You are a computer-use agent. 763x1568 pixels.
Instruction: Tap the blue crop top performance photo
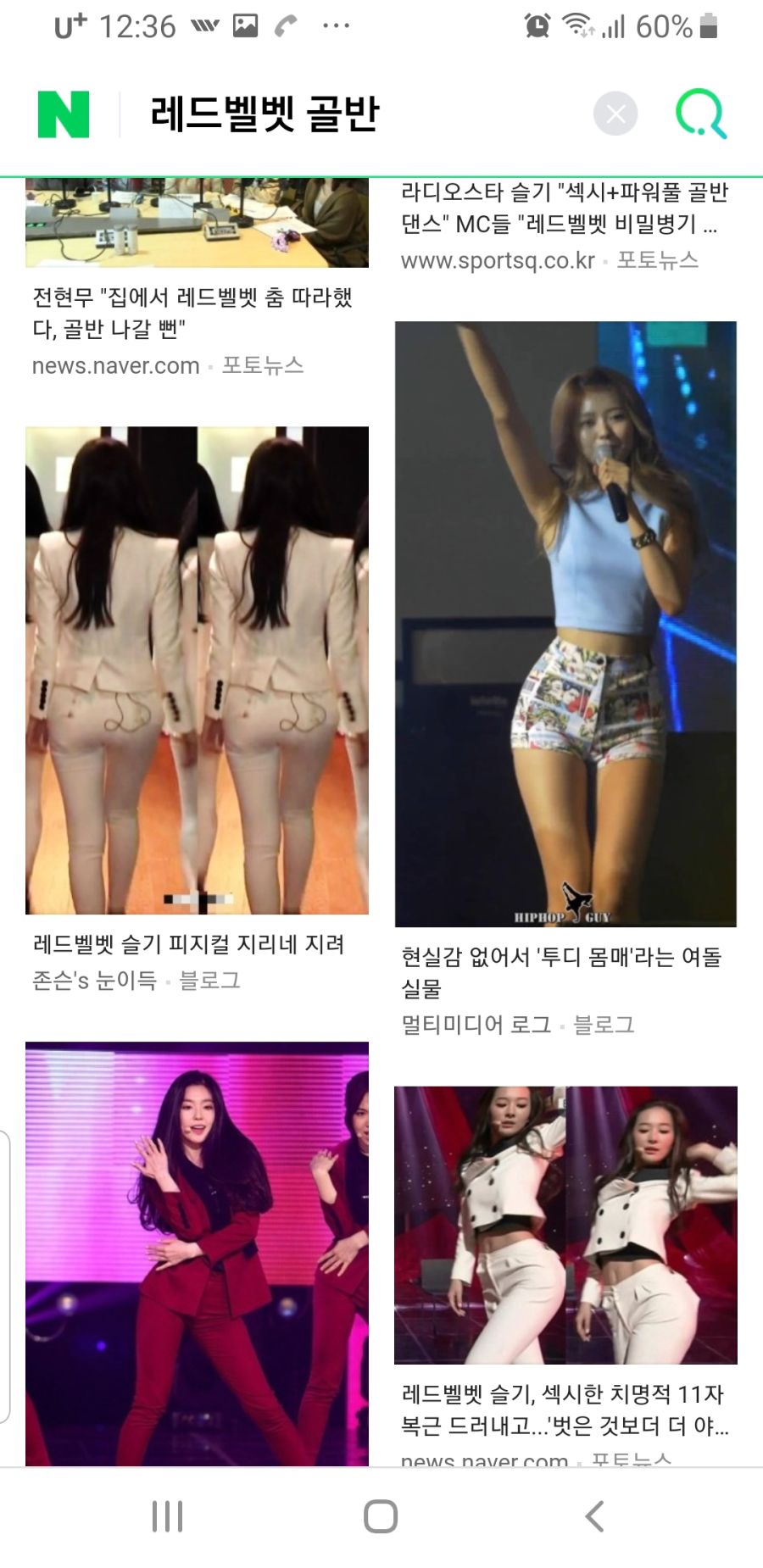click(x=569, y=623)
